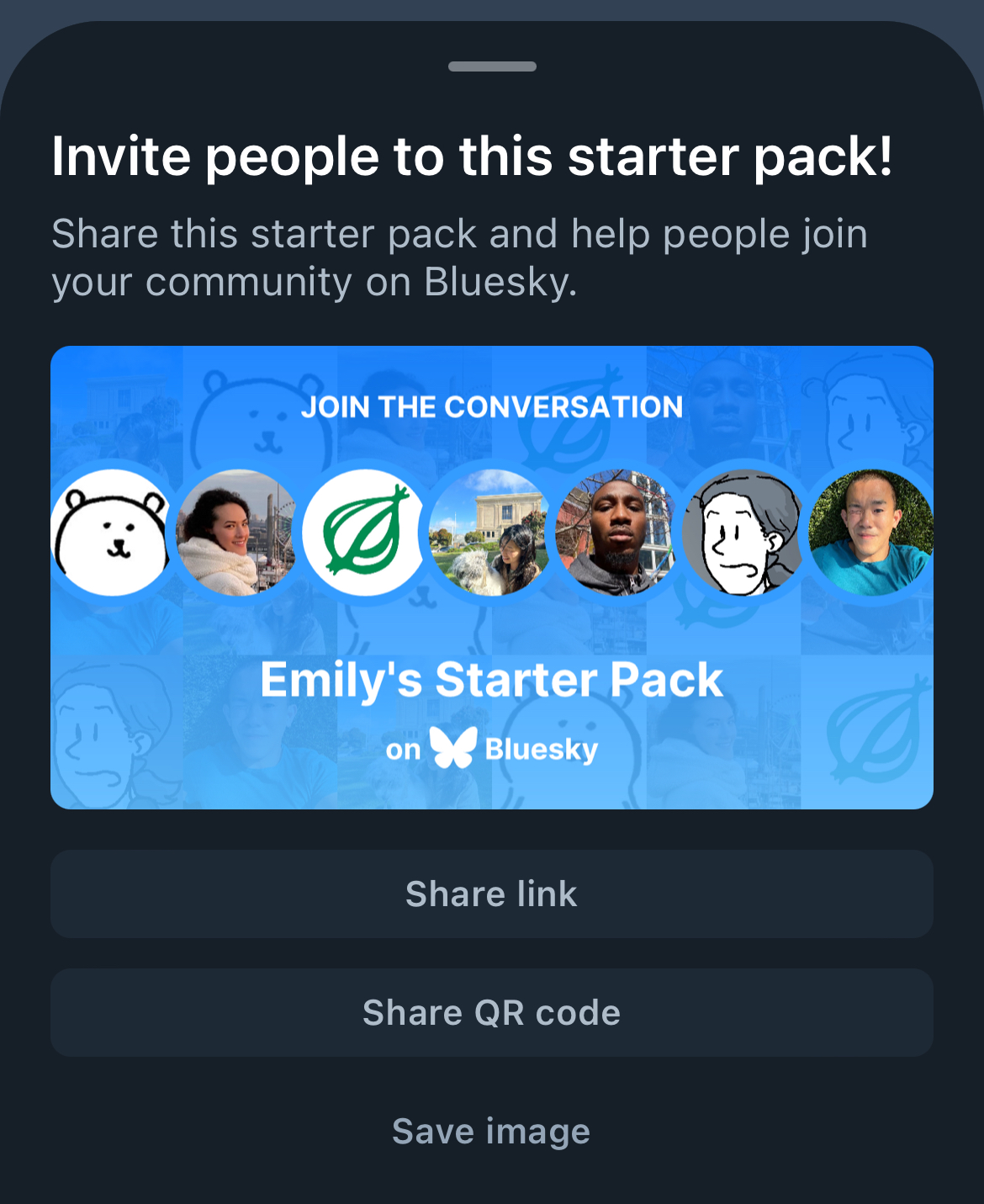Tap the Share link button
This screenshot has width=984, height=1204.
point(491,894)
